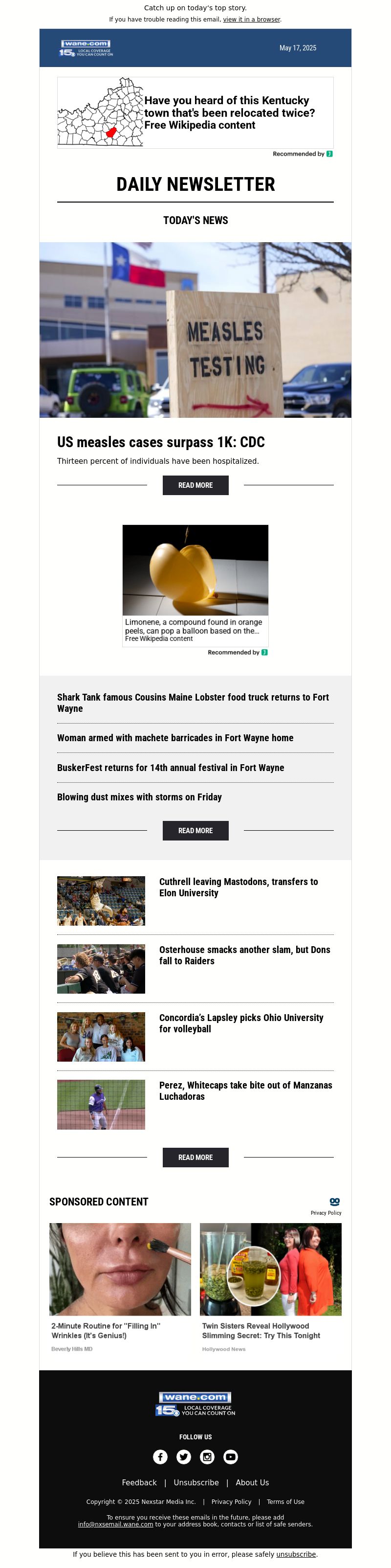Open the 'view it in a browser' link

(x=251, y=20)
